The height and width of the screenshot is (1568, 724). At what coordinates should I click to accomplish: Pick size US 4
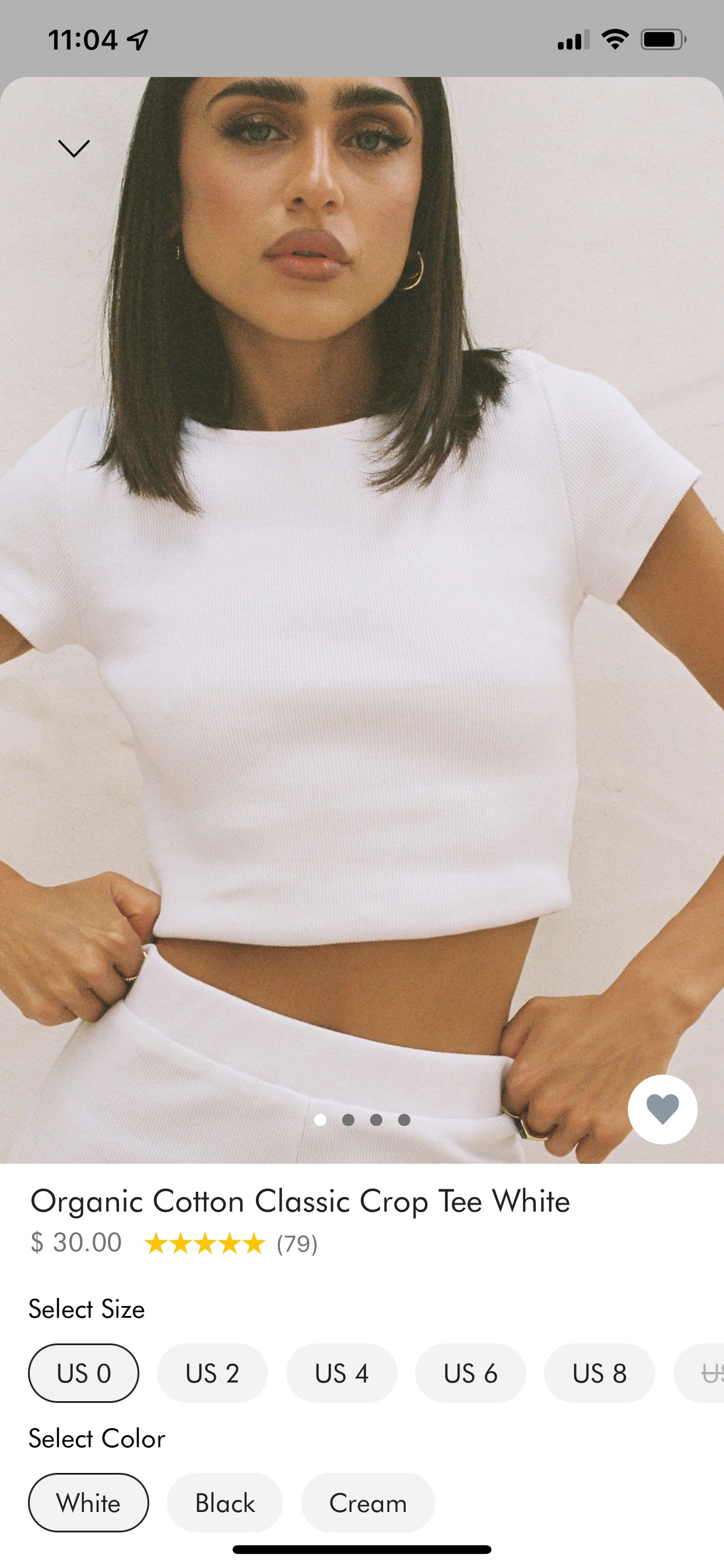342,1373
